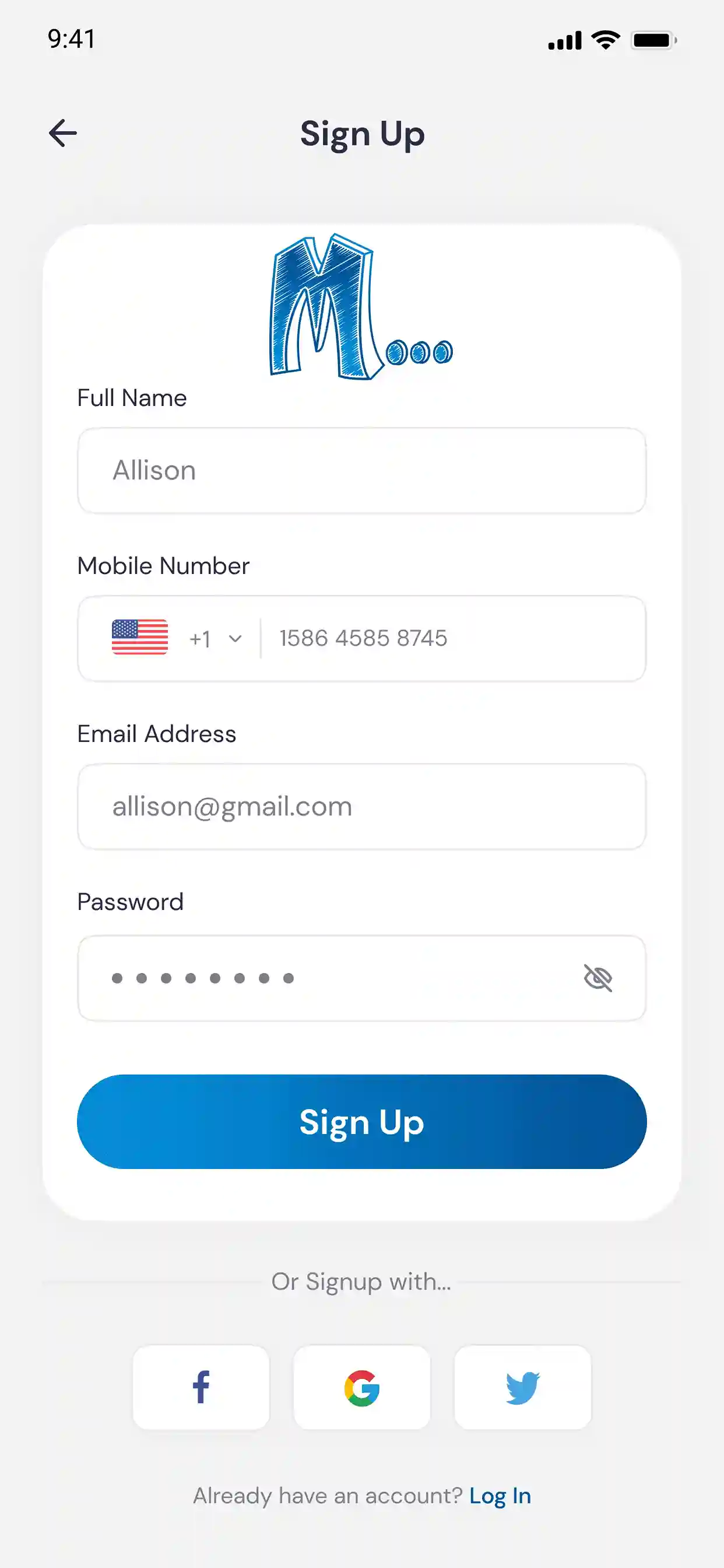Tap the Full Name field
This screenshot has width=724, height=1568.
point(361,471)
